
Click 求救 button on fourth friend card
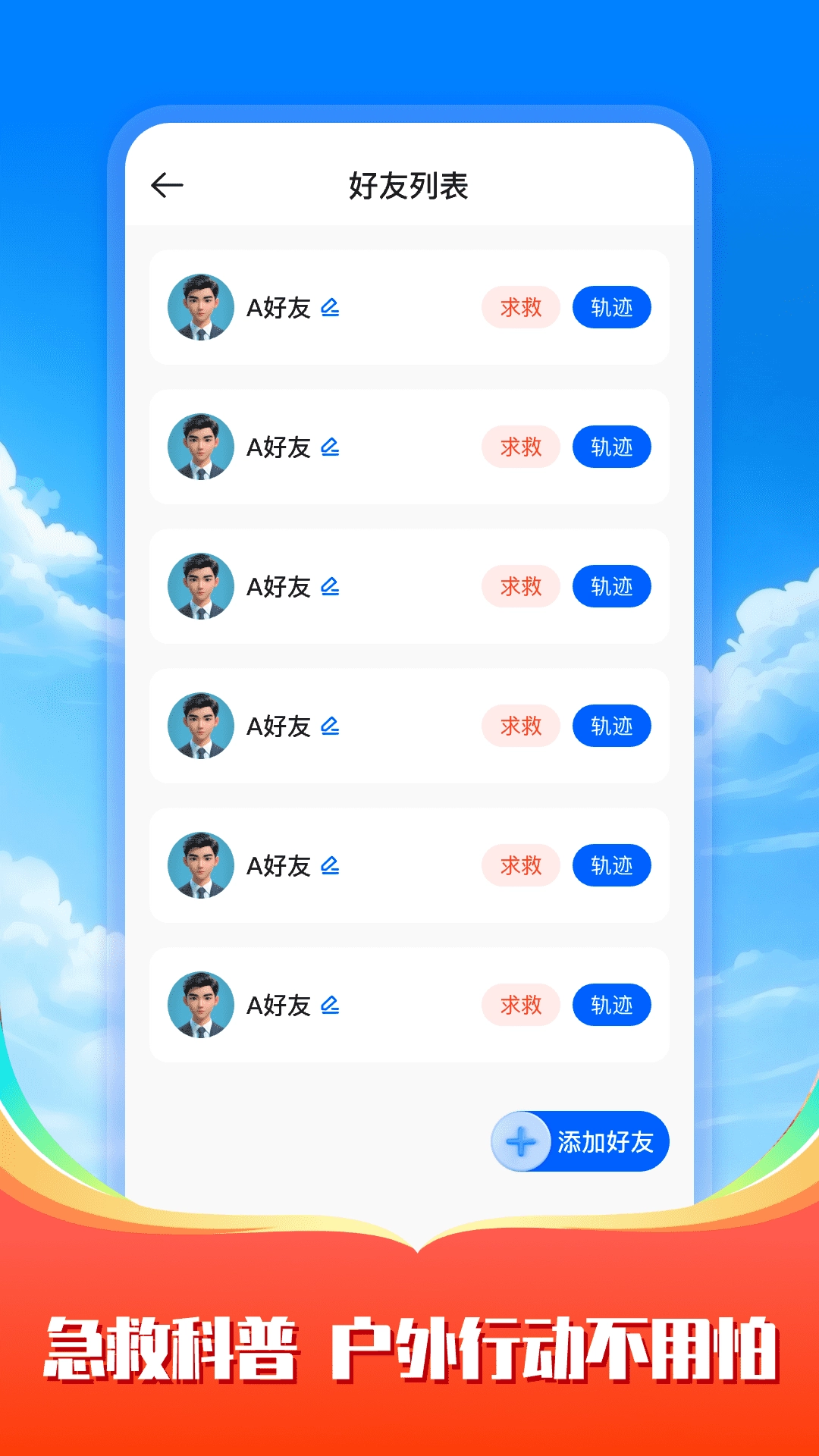[520, 726]
